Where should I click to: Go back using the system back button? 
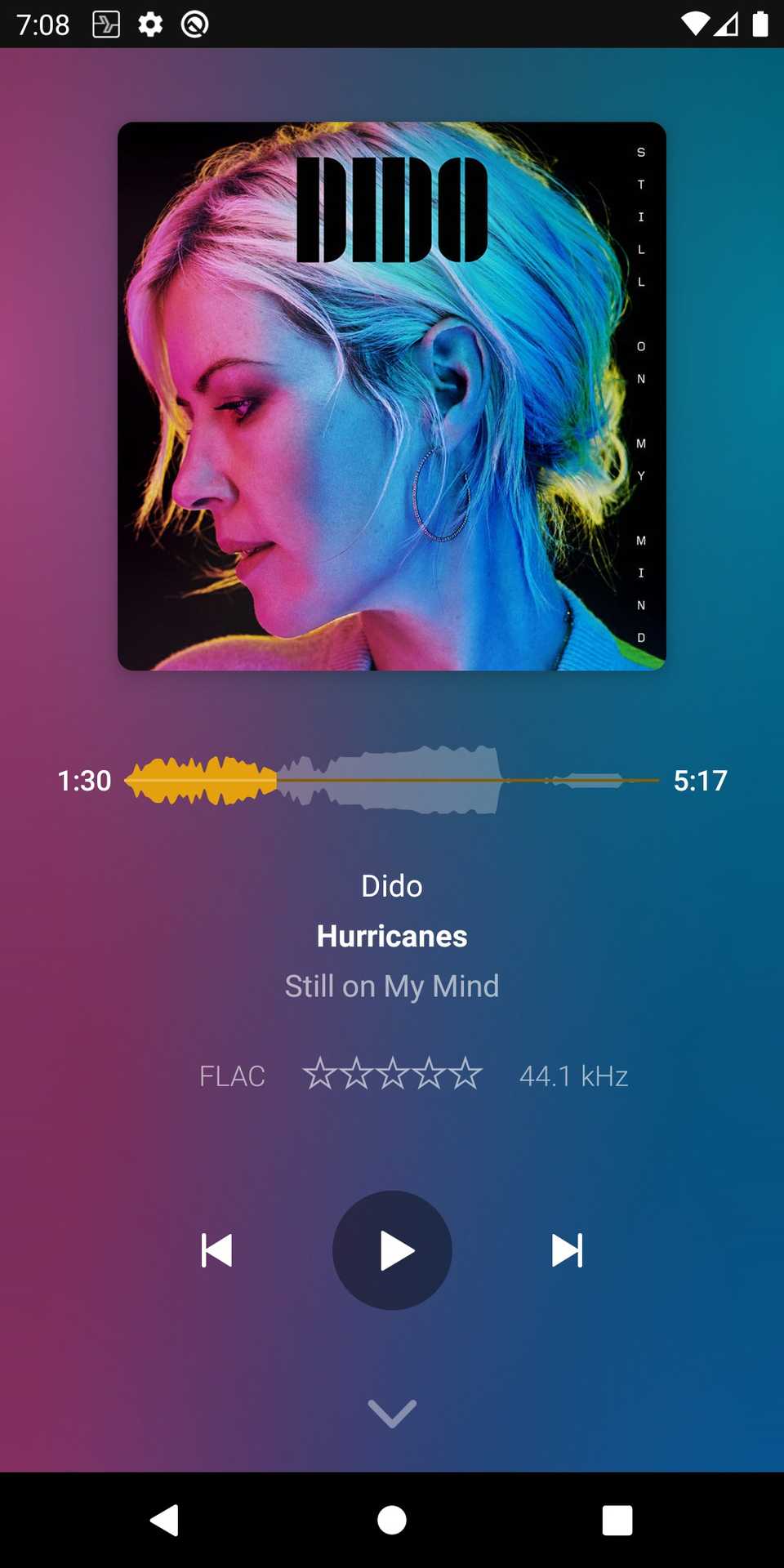(x=164, y=1521)
